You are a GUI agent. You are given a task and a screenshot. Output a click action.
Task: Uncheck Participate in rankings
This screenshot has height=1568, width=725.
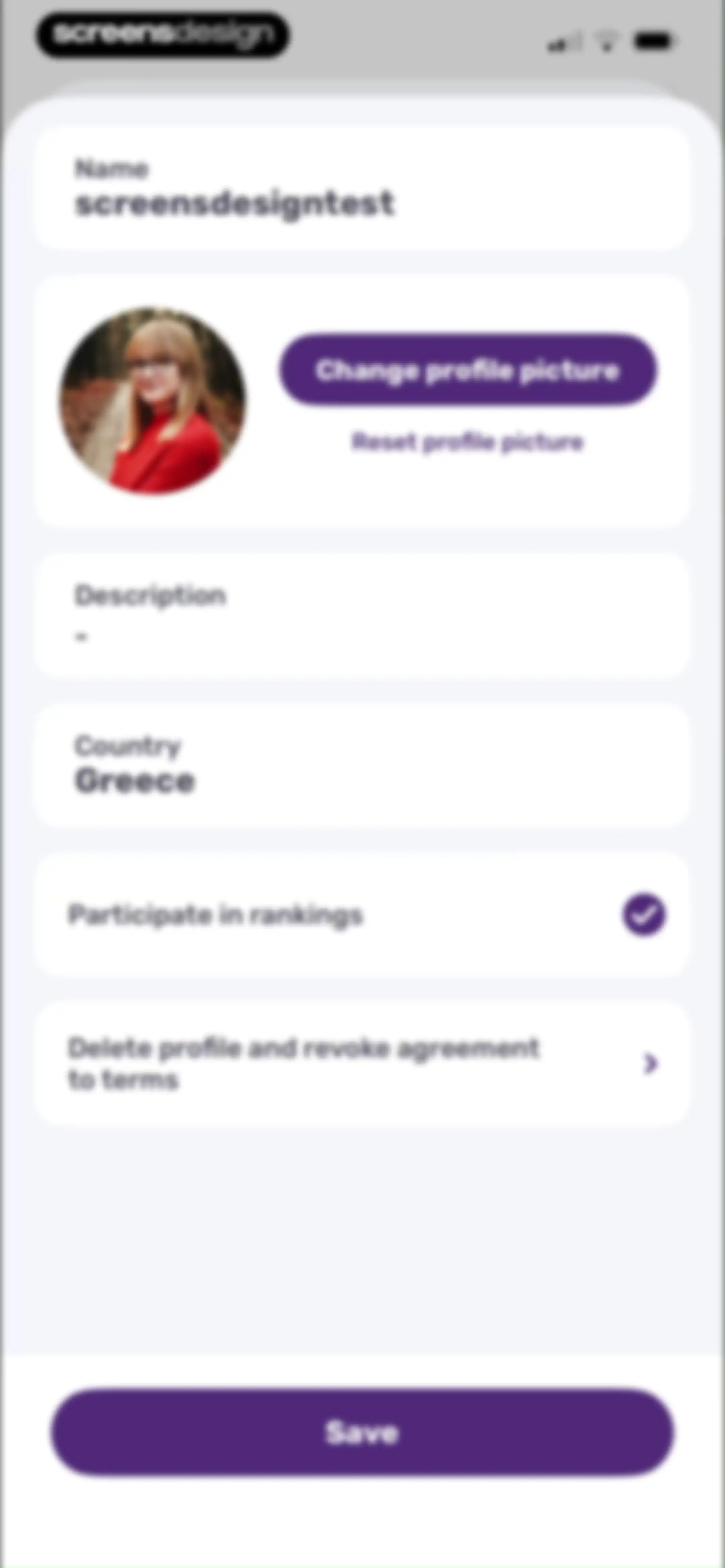pos(644,914)
